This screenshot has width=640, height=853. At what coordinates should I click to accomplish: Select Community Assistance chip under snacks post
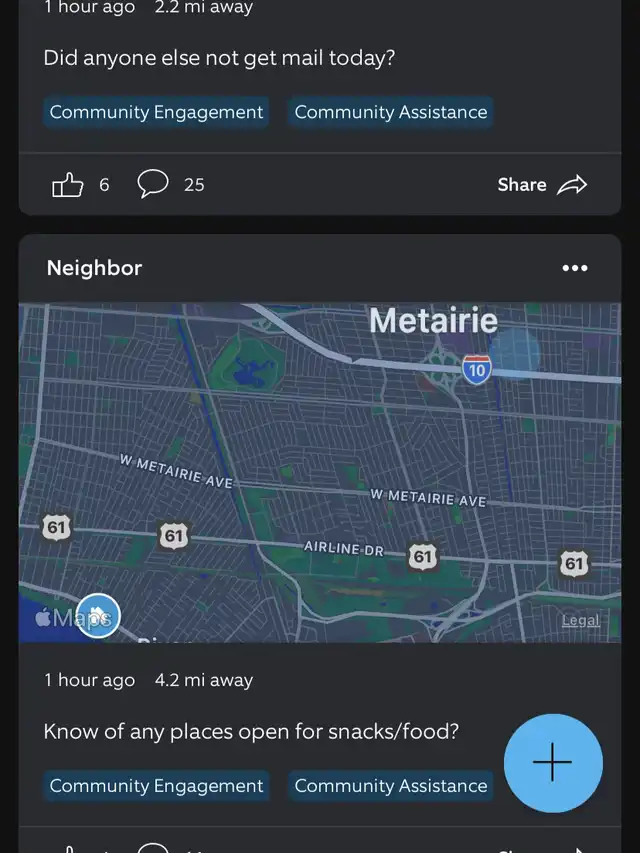pyautogui.click(x=391, y=786)
